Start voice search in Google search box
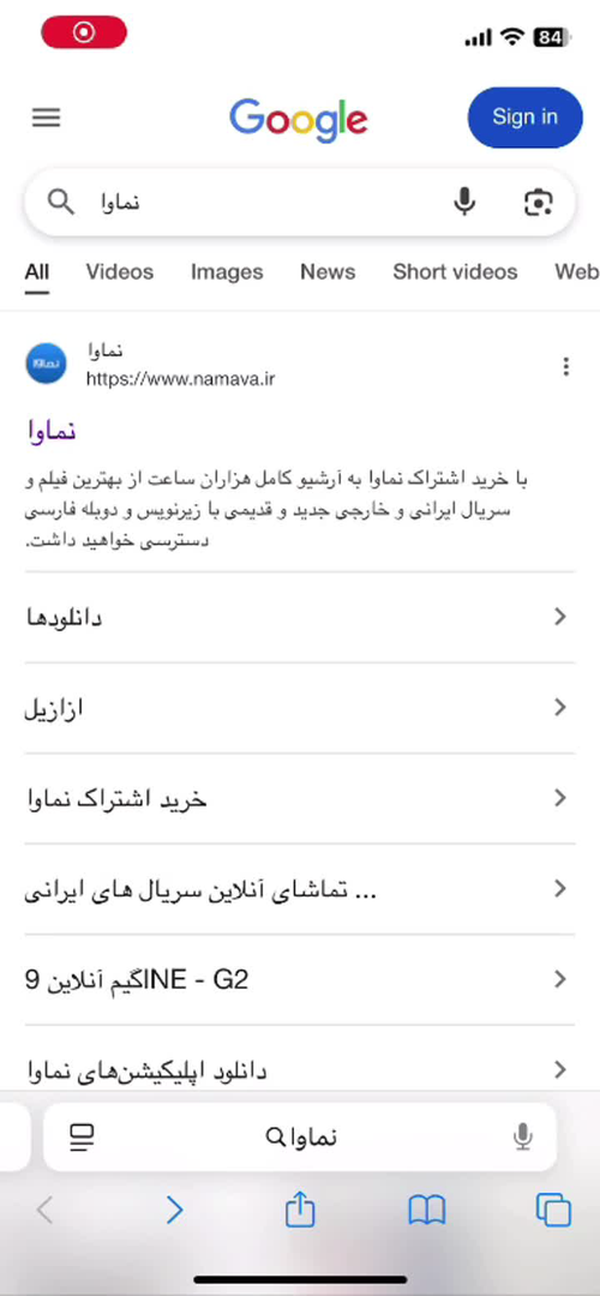 pyautogui.click(x=464, y=202)
